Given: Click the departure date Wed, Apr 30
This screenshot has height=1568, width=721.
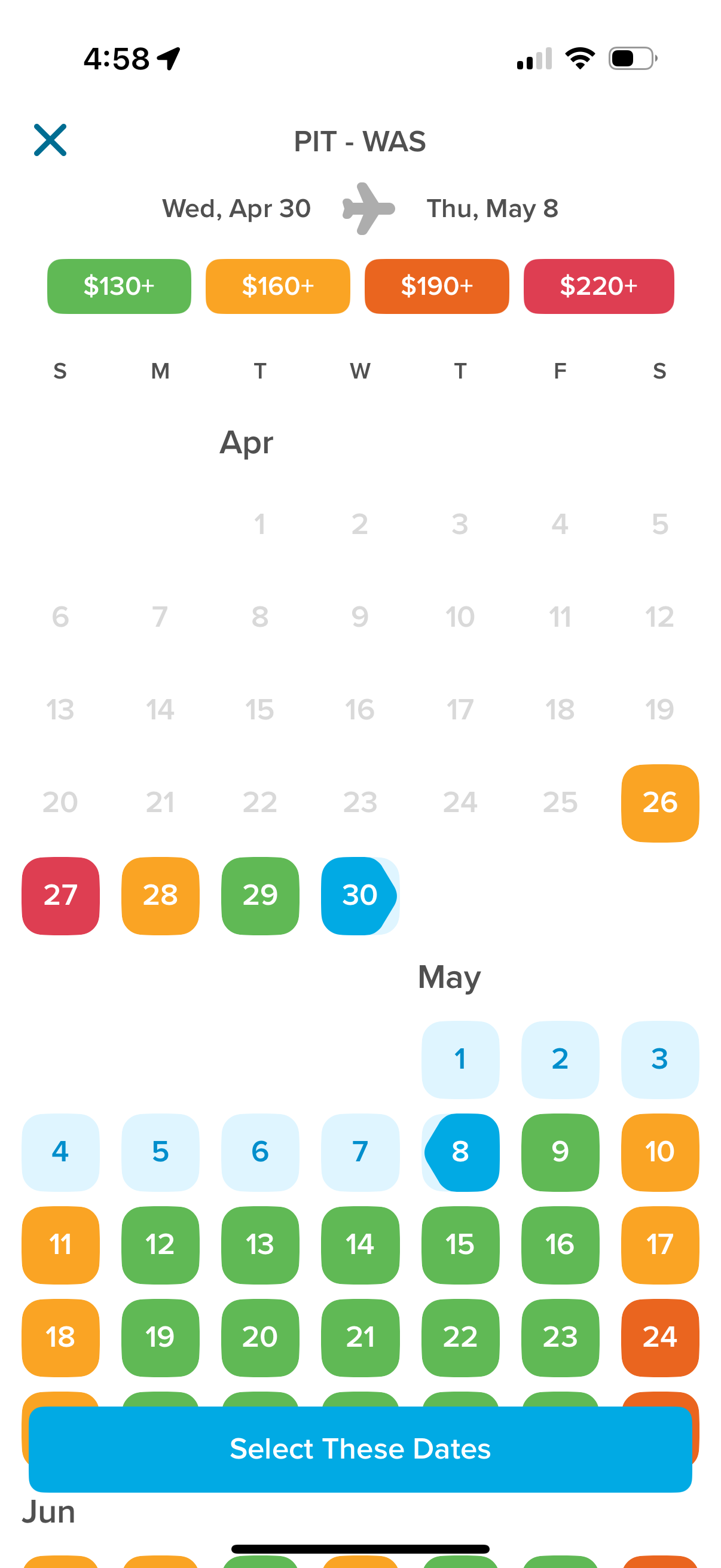Looking at the screenshot, I should pyautogui.click(x=236, y=208).
